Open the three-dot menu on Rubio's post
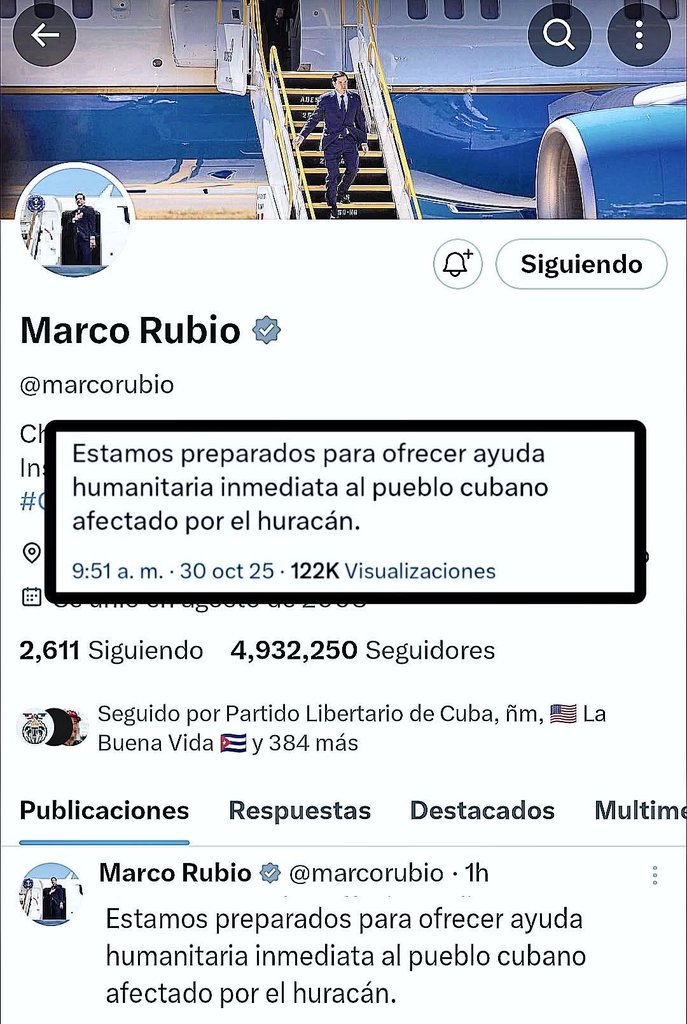The image size is (687, 1024). [x=655, y=876]
